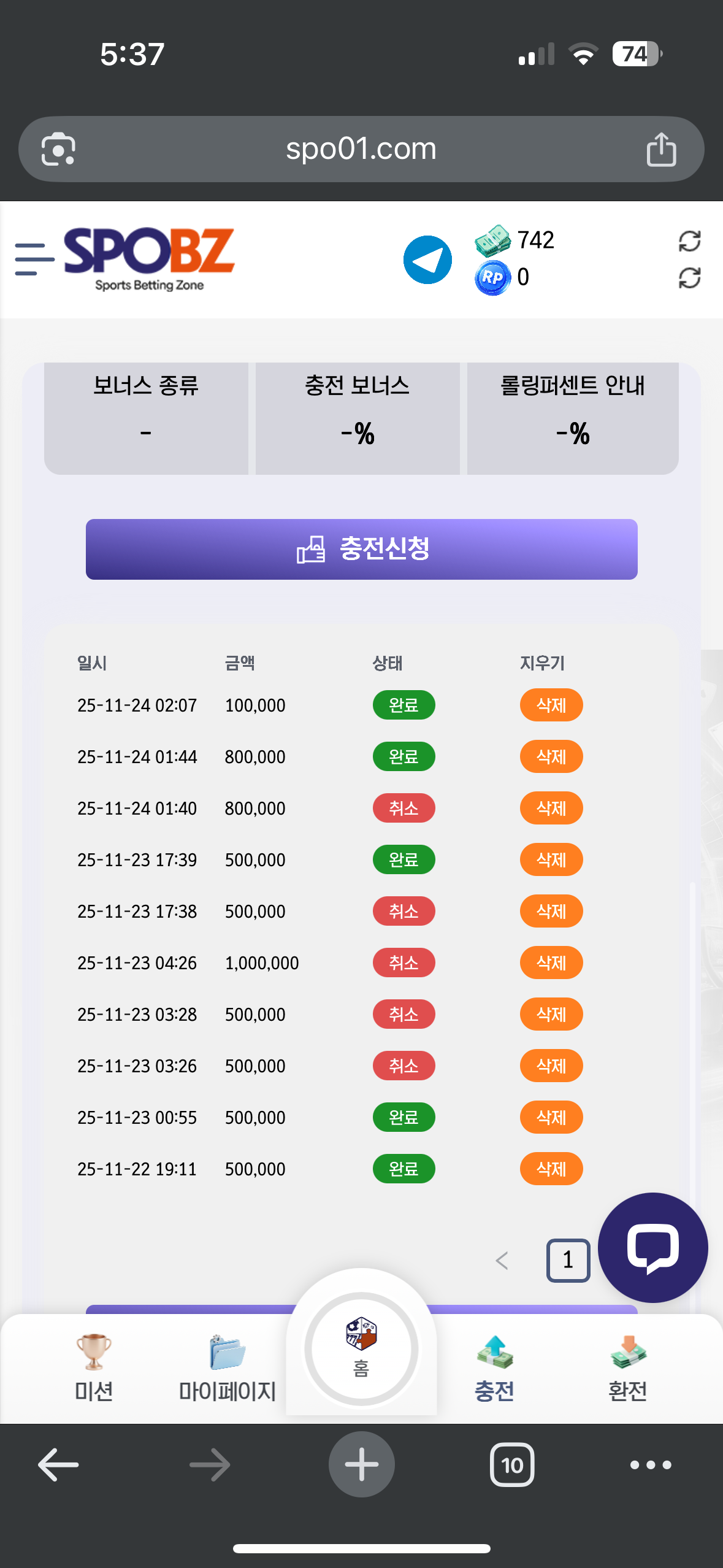Go to the 홈 tab
Image resolution: width=723 pixels, height=1568 pixels.
[361, 1348]
